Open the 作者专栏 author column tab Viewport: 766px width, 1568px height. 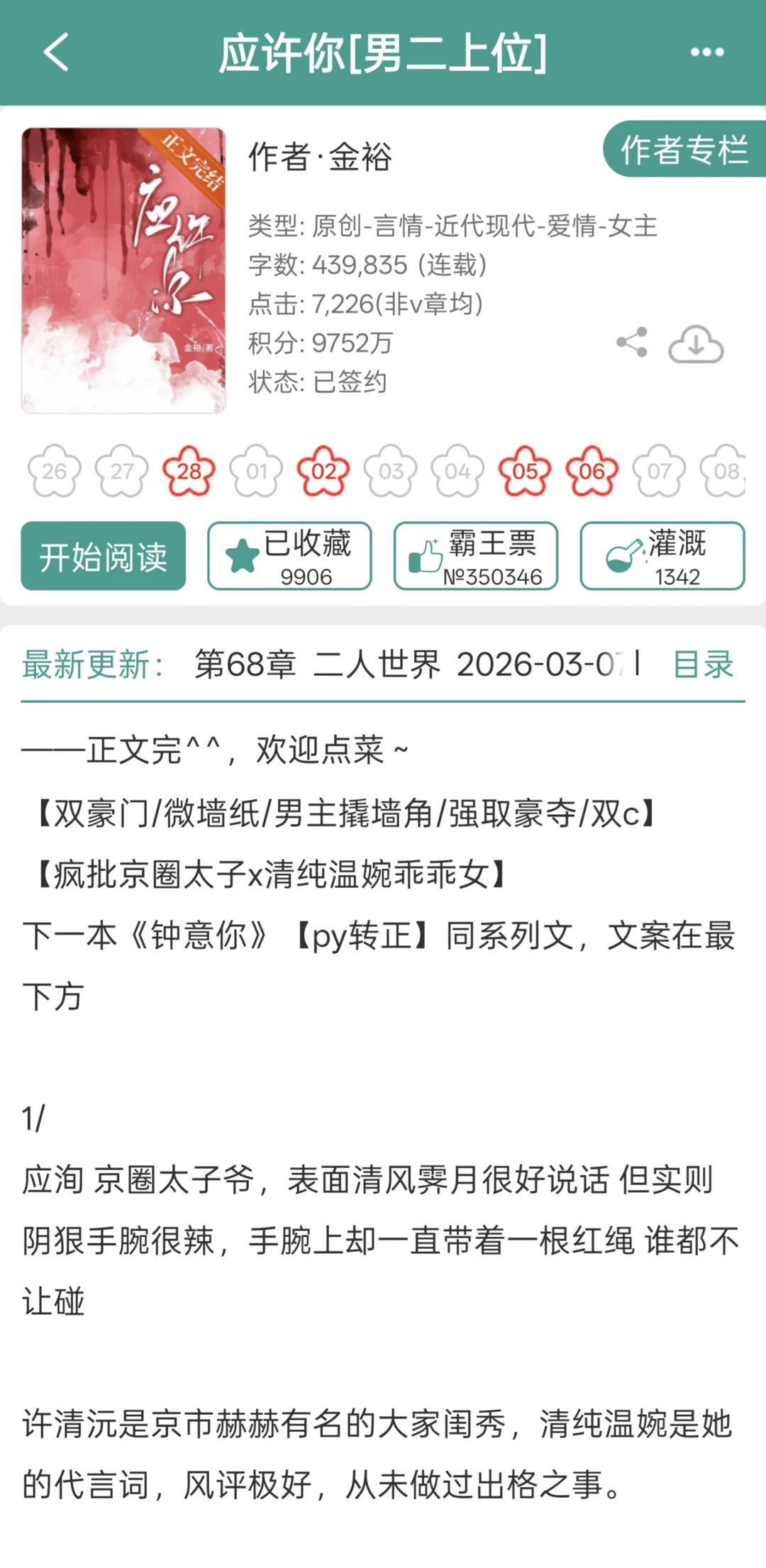pos(684,150)
